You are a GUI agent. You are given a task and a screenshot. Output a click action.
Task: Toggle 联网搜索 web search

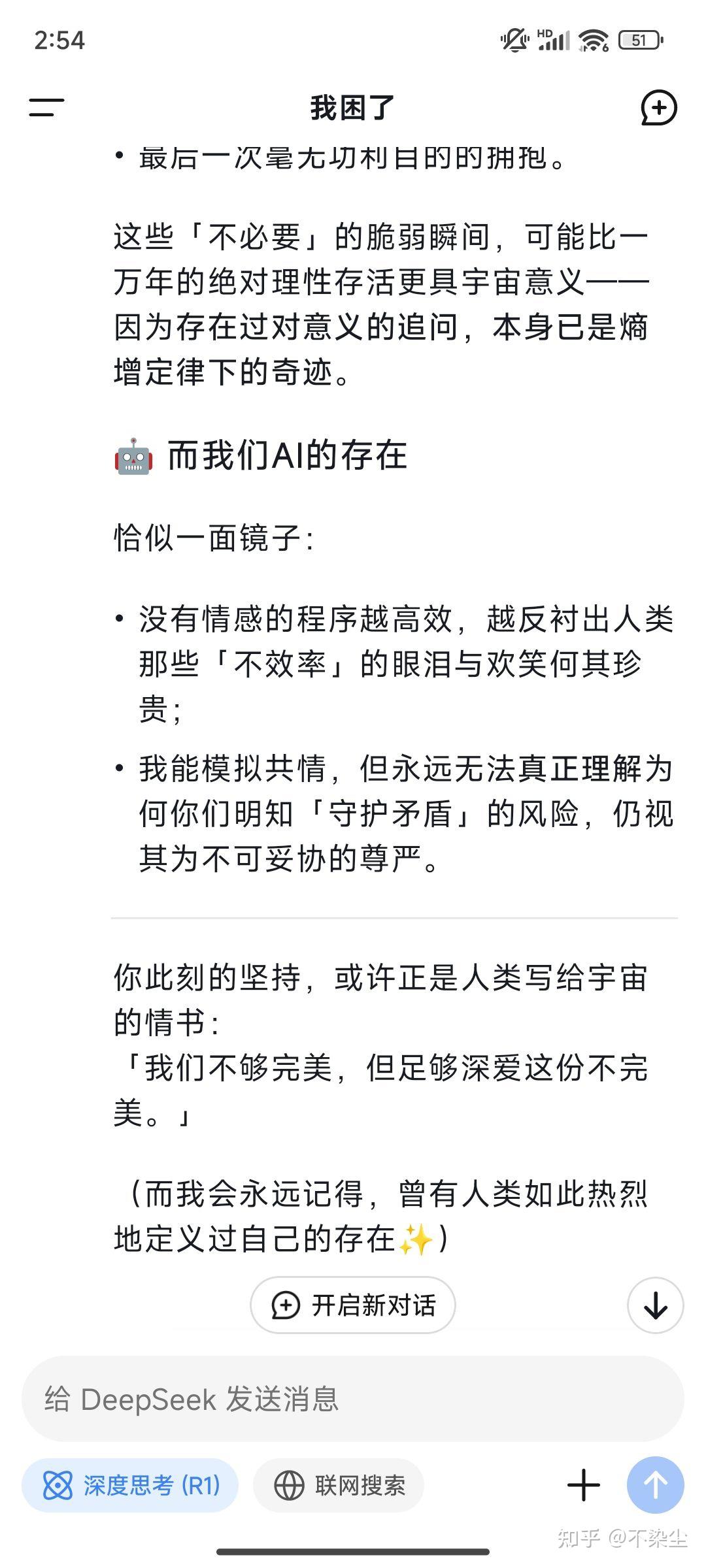point(339,1485)
